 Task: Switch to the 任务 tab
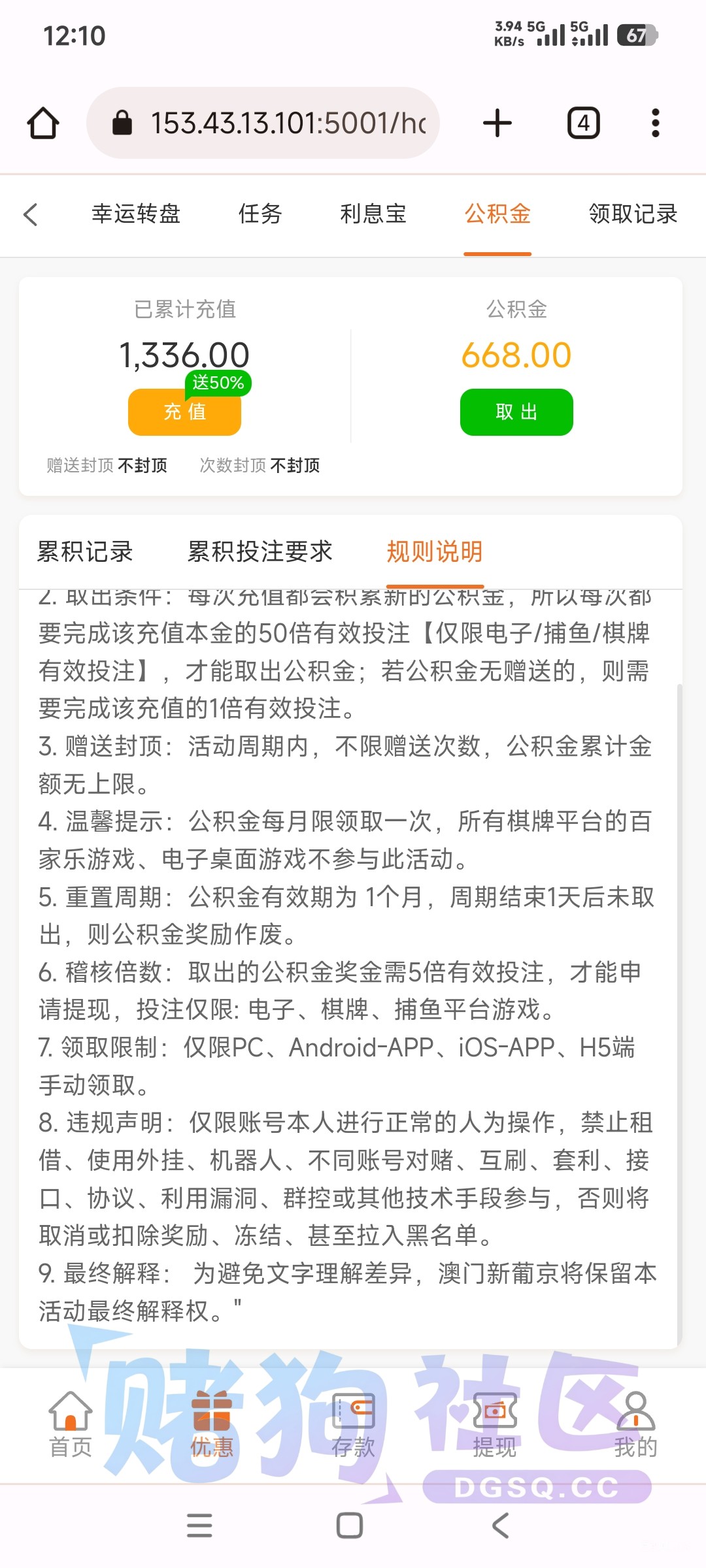tap(260, 214)
